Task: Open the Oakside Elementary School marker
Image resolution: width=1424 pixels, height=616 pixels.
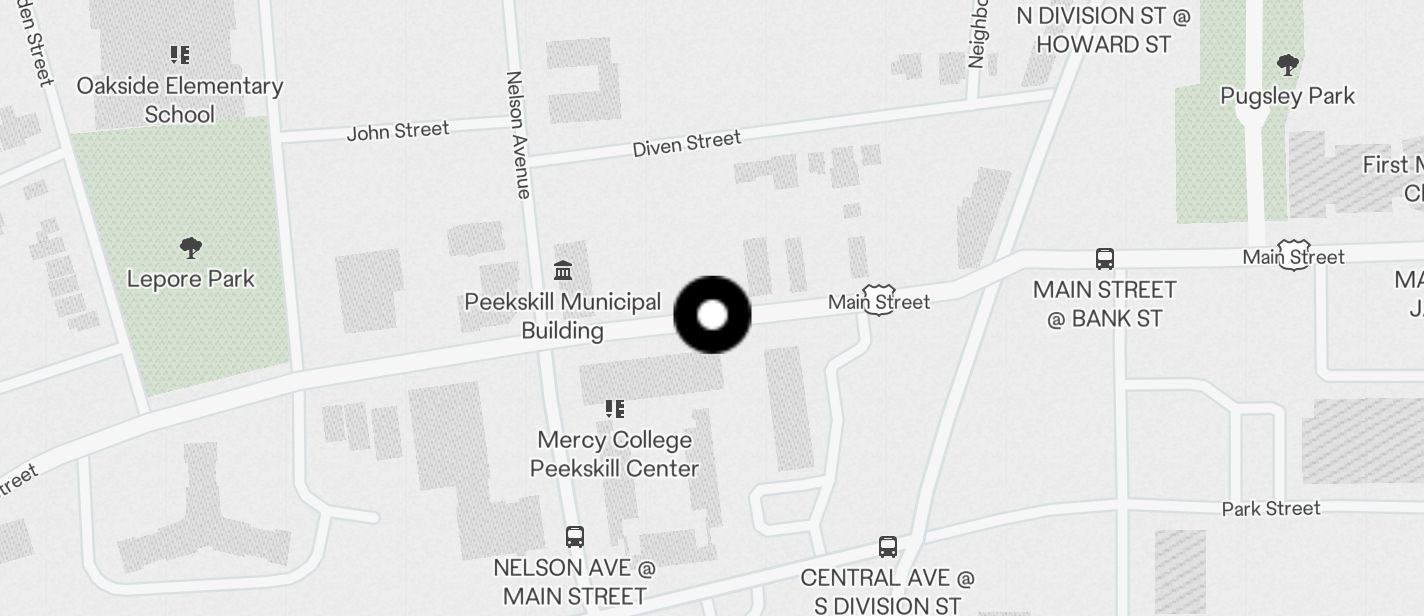Action: coord(180,55)
